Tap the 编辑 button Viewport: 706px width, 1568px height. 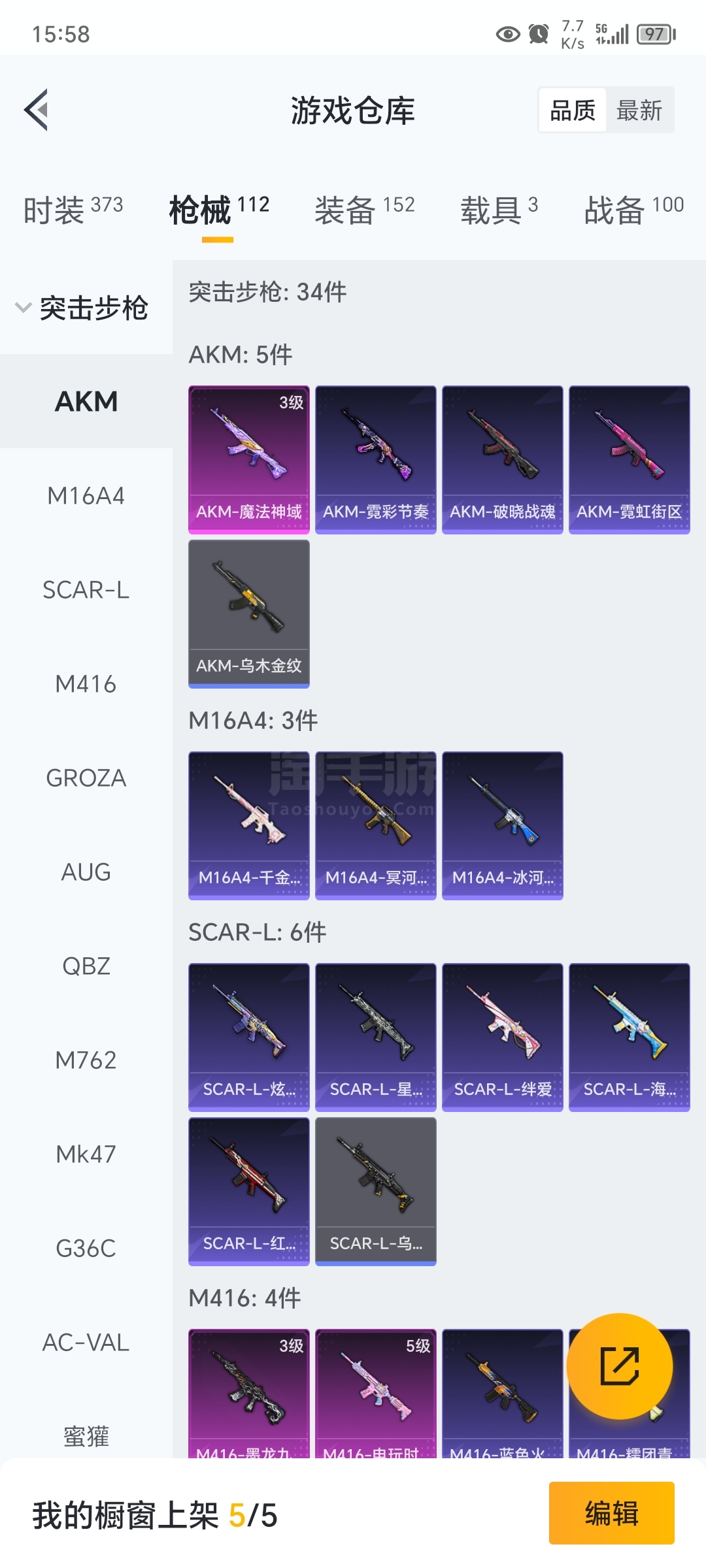[x=612, y=1513]
